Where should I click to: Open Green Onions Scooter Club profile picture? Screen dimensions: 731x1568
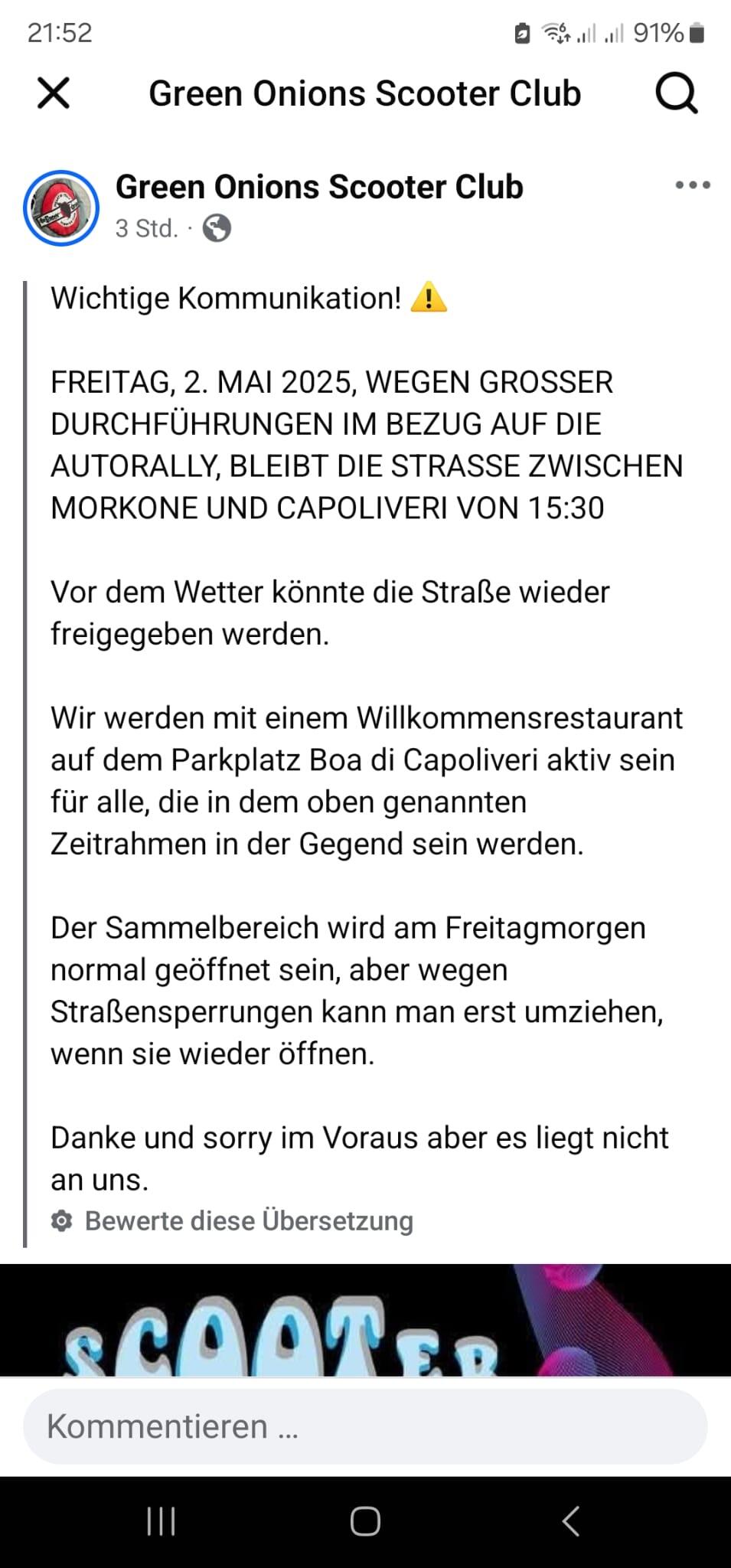61,207
